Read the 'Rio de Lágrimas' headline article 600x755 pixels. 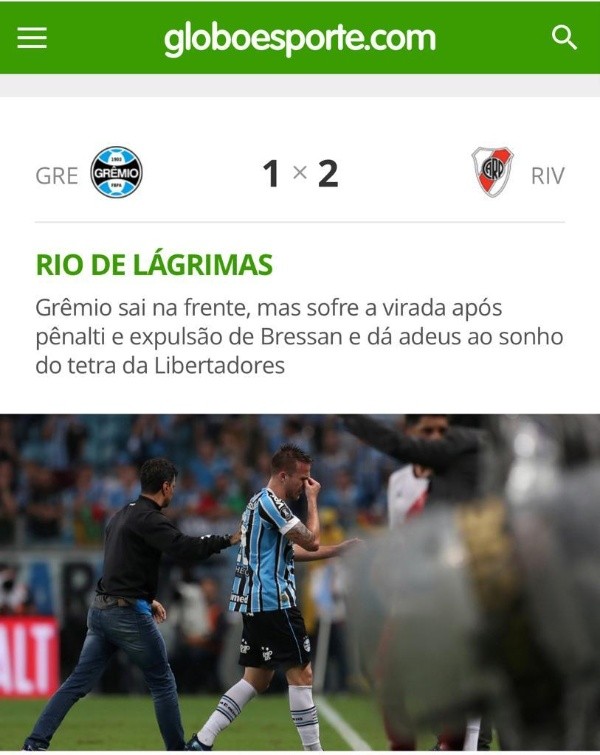click(154, 265)
